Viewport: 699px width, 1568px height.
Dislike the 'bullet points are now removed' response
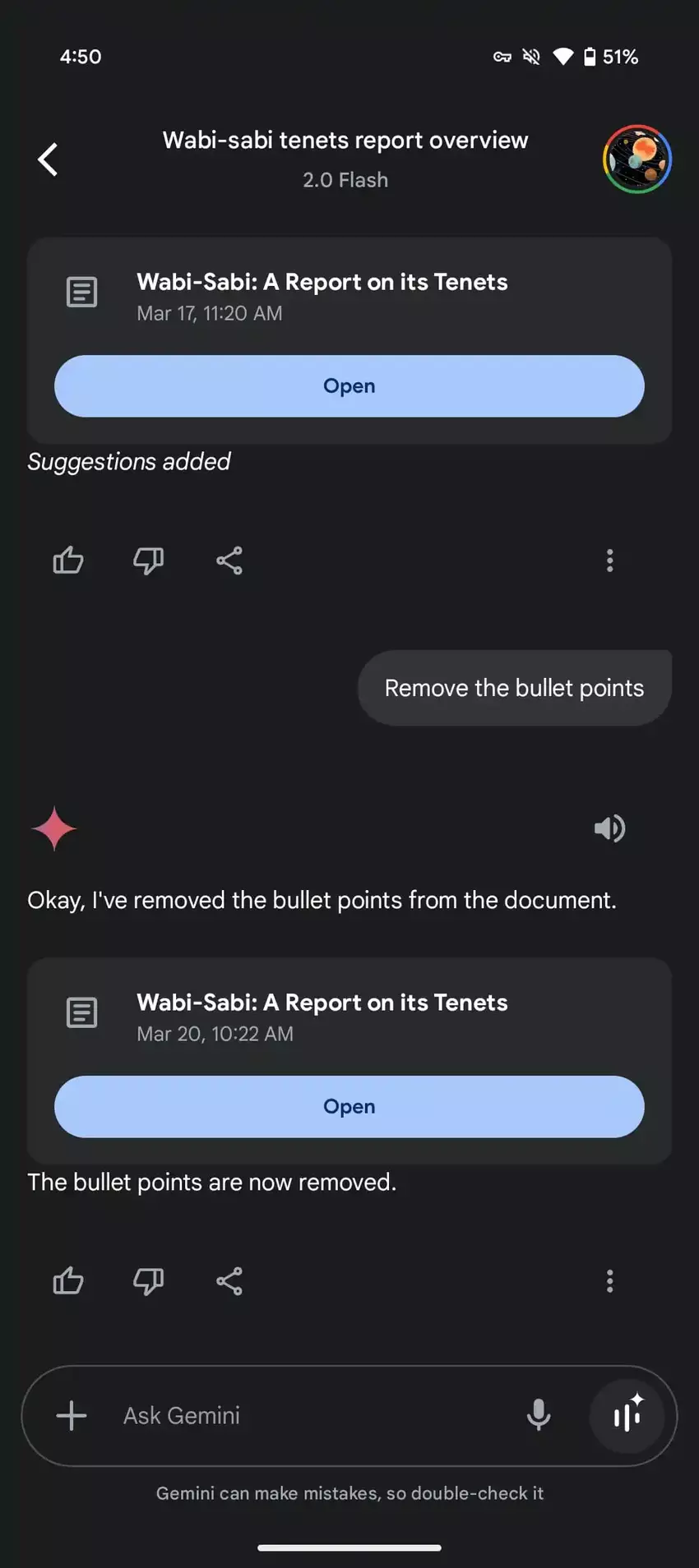click(148, 1280)
